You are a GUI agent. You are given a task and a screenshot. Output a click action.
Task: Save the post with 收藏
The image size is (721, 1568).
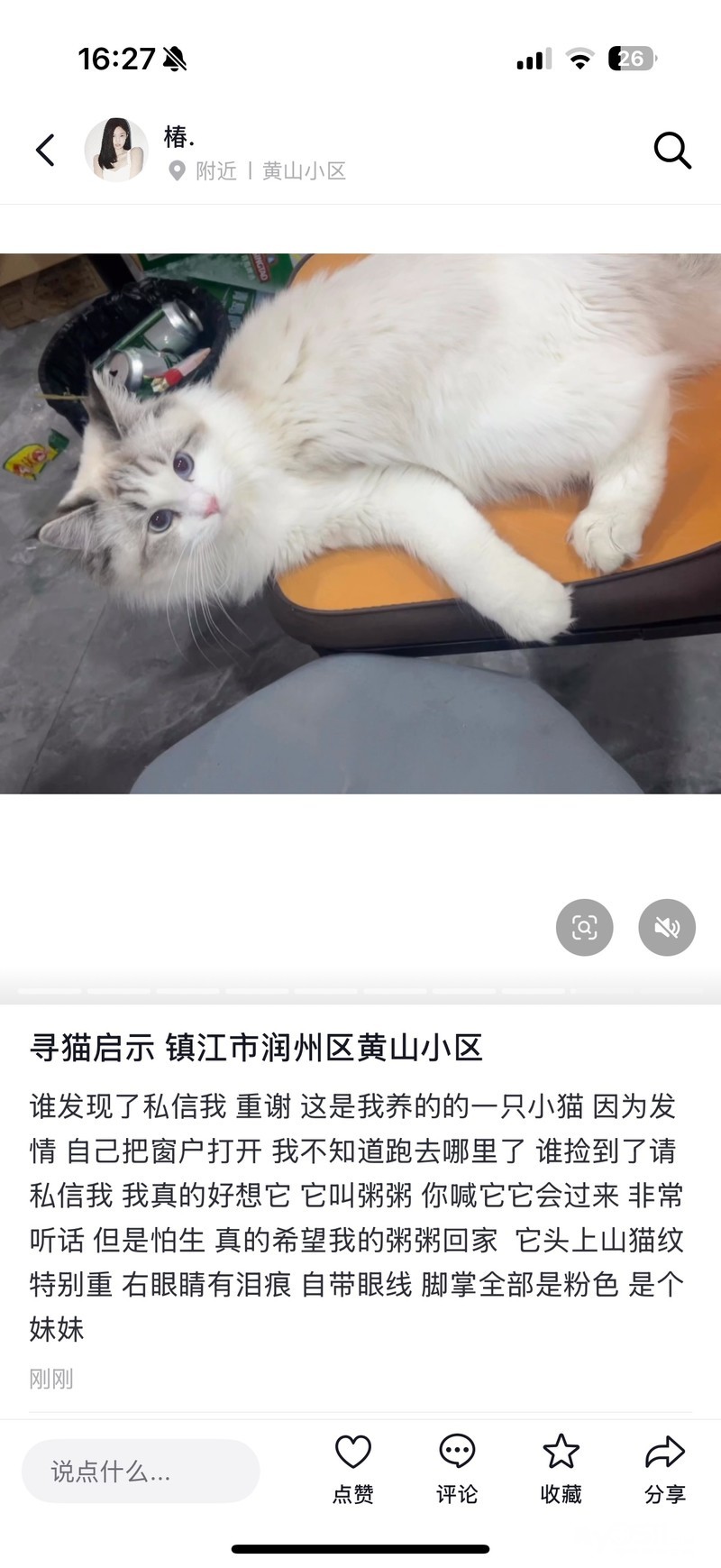point(561,1470)
